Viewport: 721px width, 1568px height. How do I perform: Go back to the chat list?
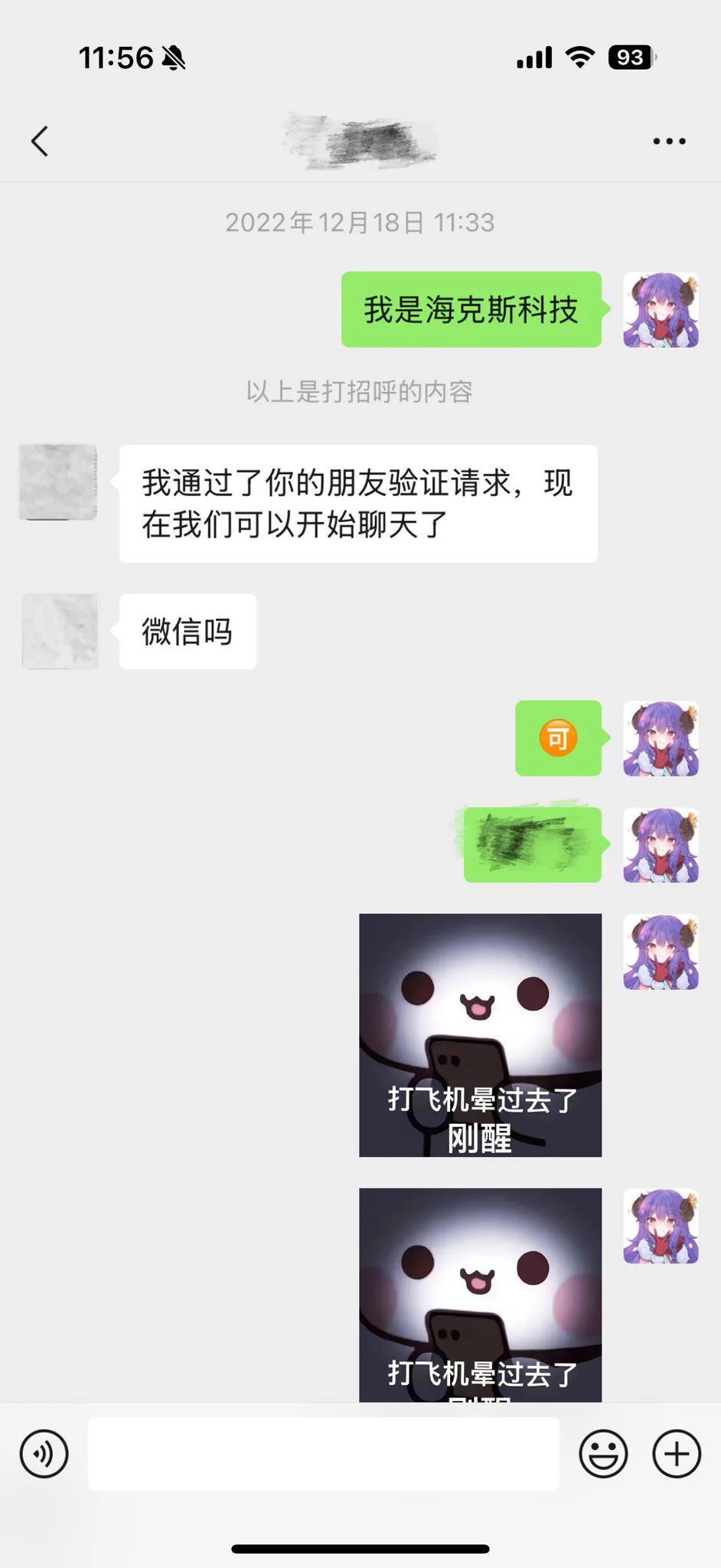click(x=40, y=141)
